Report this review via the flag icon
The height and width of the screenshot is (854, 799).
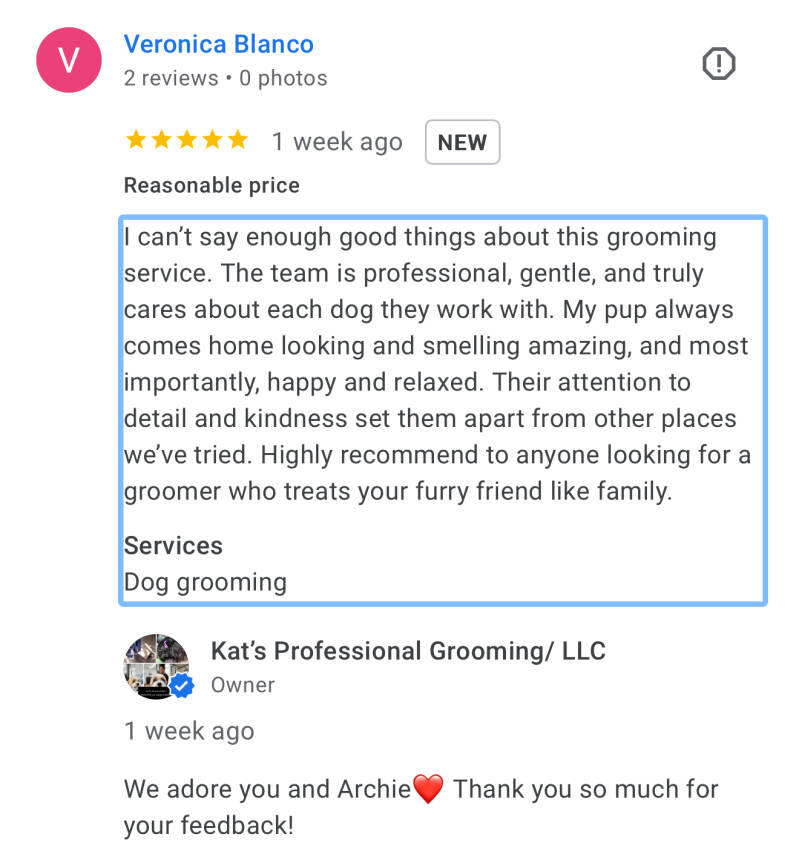pyautogui.click(x=718, y=65)
